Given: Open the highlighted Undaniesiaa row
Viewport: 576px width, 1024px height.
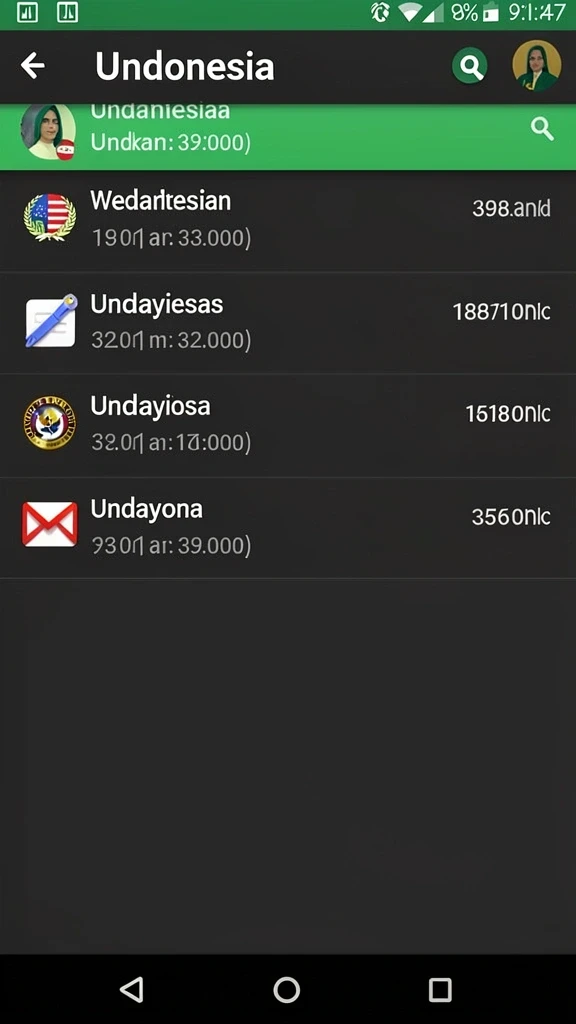Looking at the screenshot, I should 288,136.
